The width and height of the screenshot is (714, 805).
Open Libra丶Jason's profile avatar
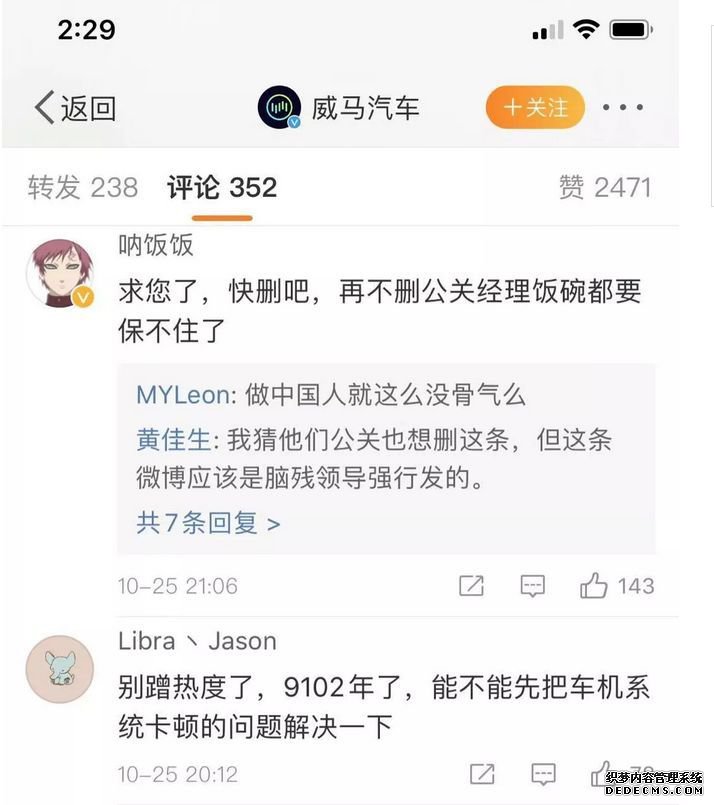[60, 668]
